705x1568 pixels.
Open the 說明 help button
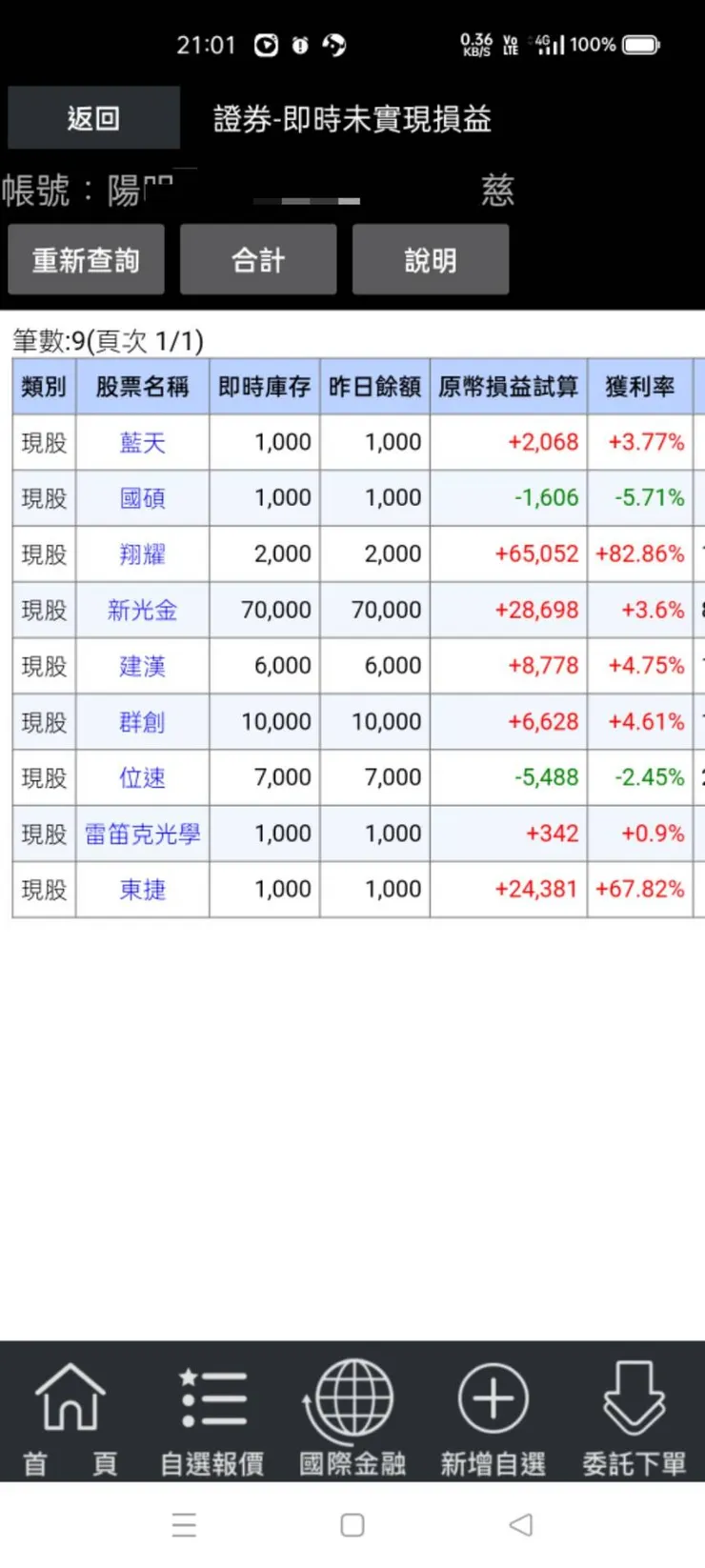(430, 259)
